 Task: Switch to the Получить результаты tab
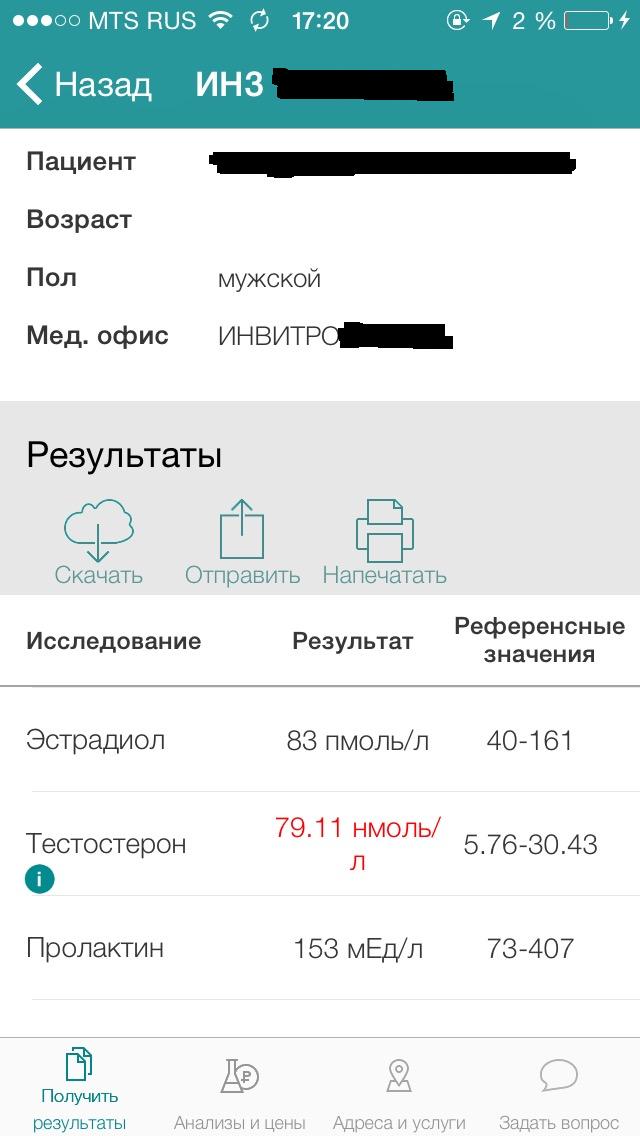[x=79, y=1089]
